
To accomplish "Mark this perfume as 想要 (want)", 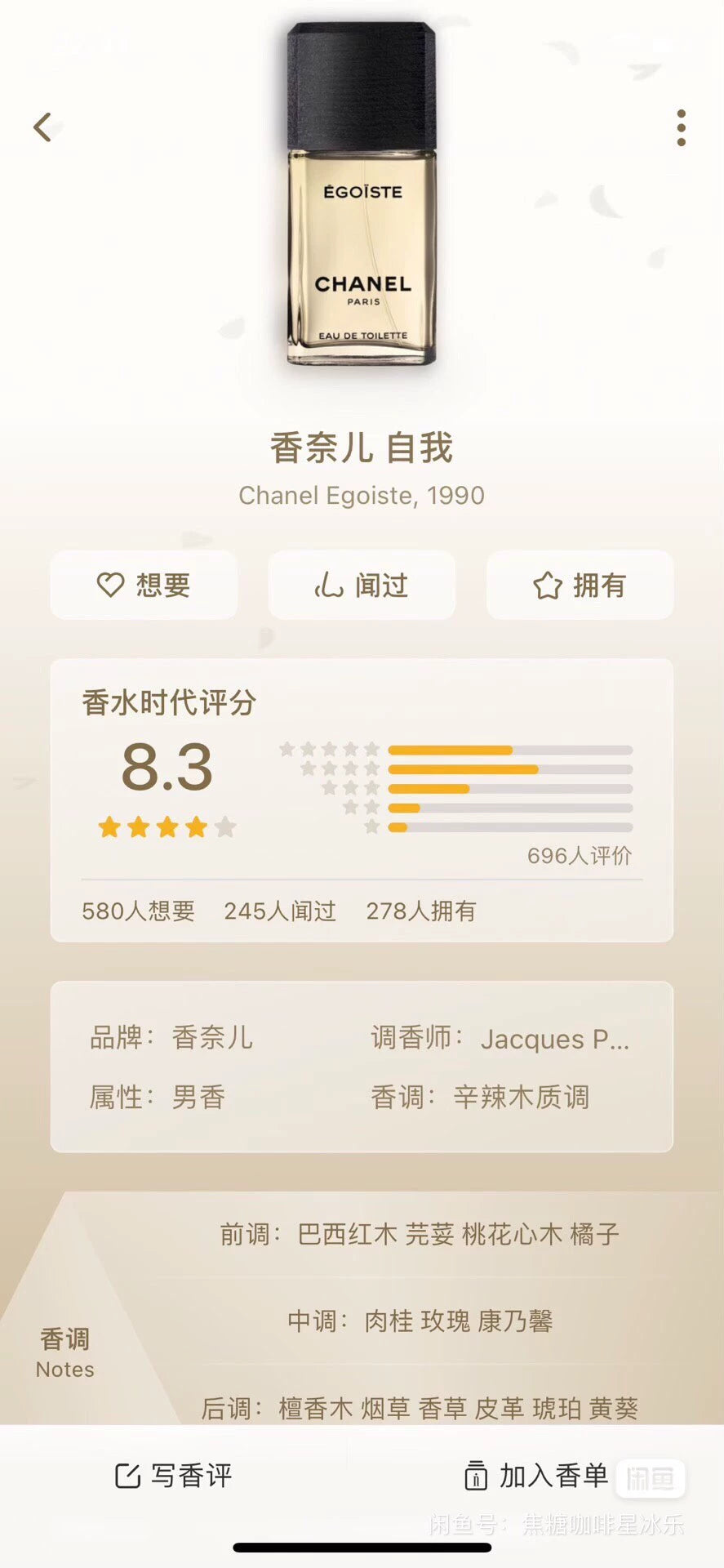I will coord(144,585).
